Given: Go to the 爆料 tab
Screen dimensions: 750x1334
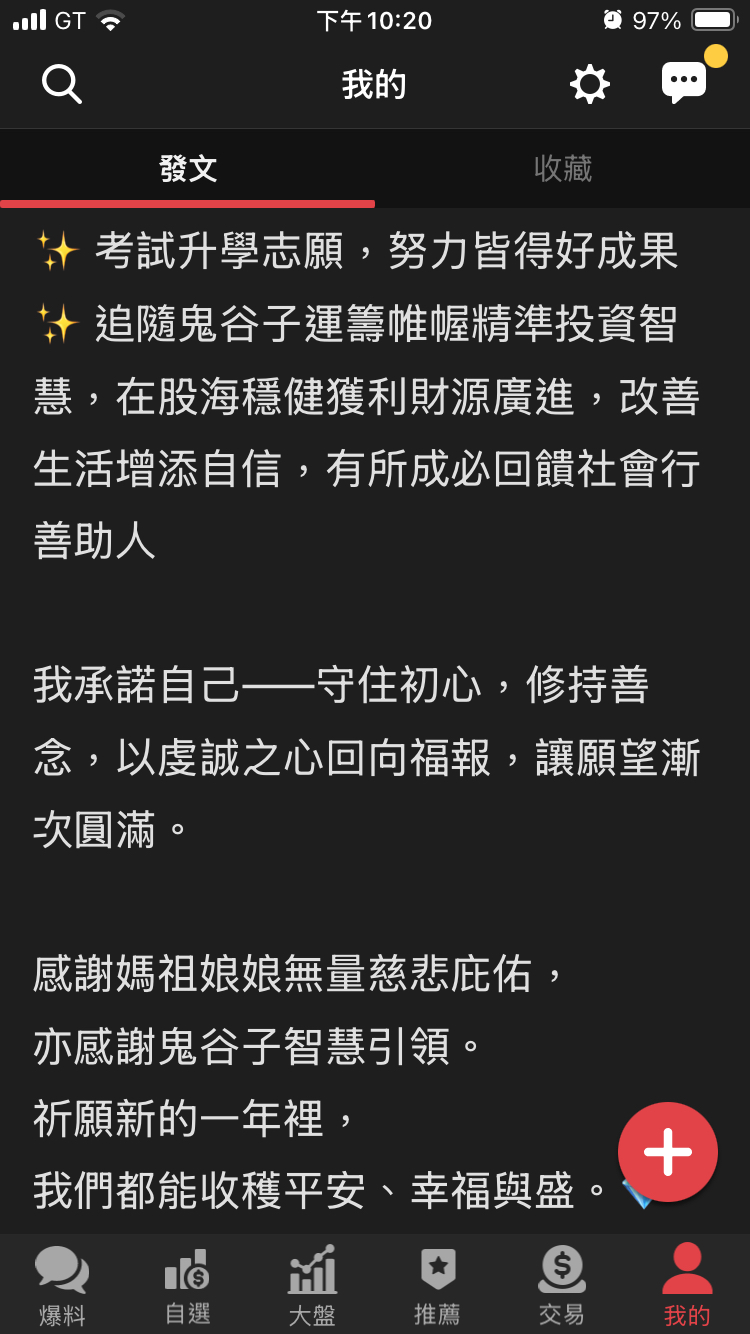Looking at the screenshot, I should pos(62,1285).
